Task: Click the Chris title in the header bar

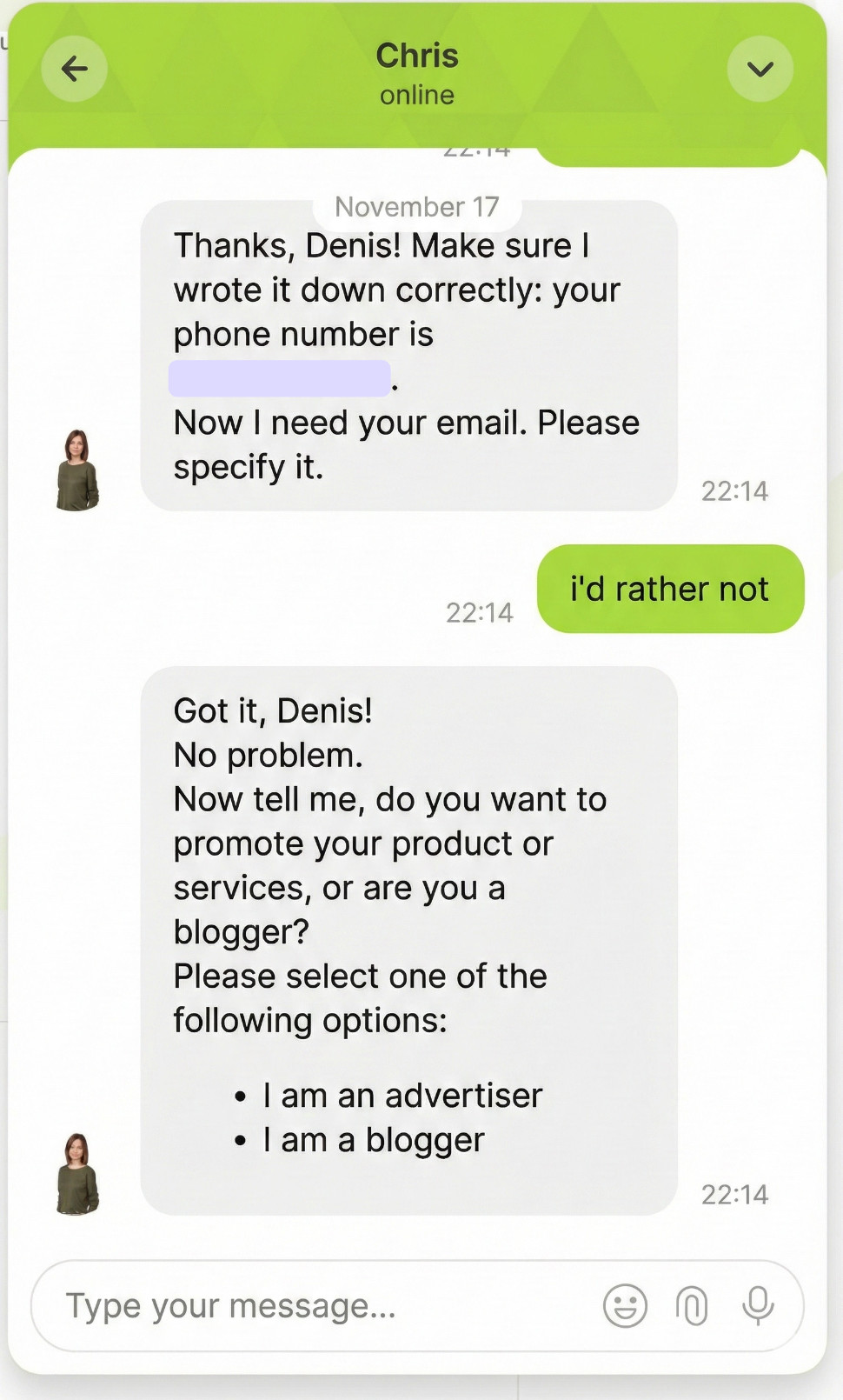Action: tap(417, 56)
